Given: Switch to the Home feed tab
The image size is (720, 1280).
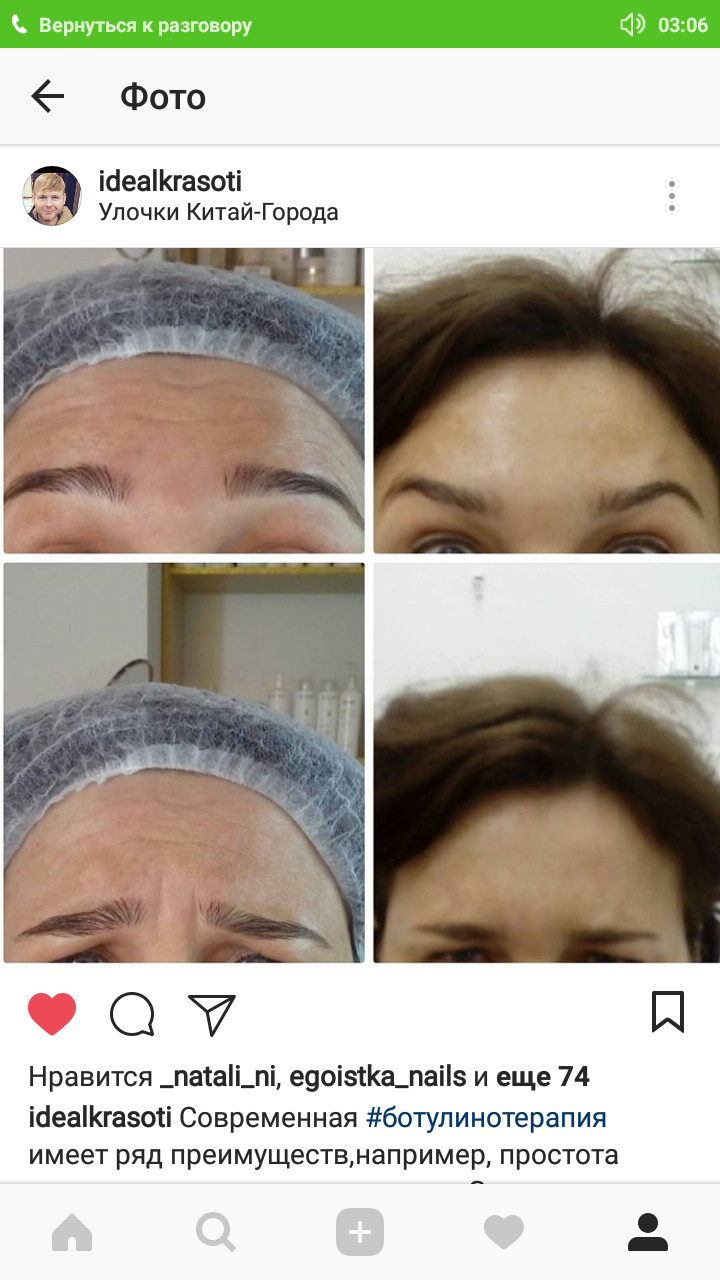Looking at the screenshot, I should coord(72,1232).
